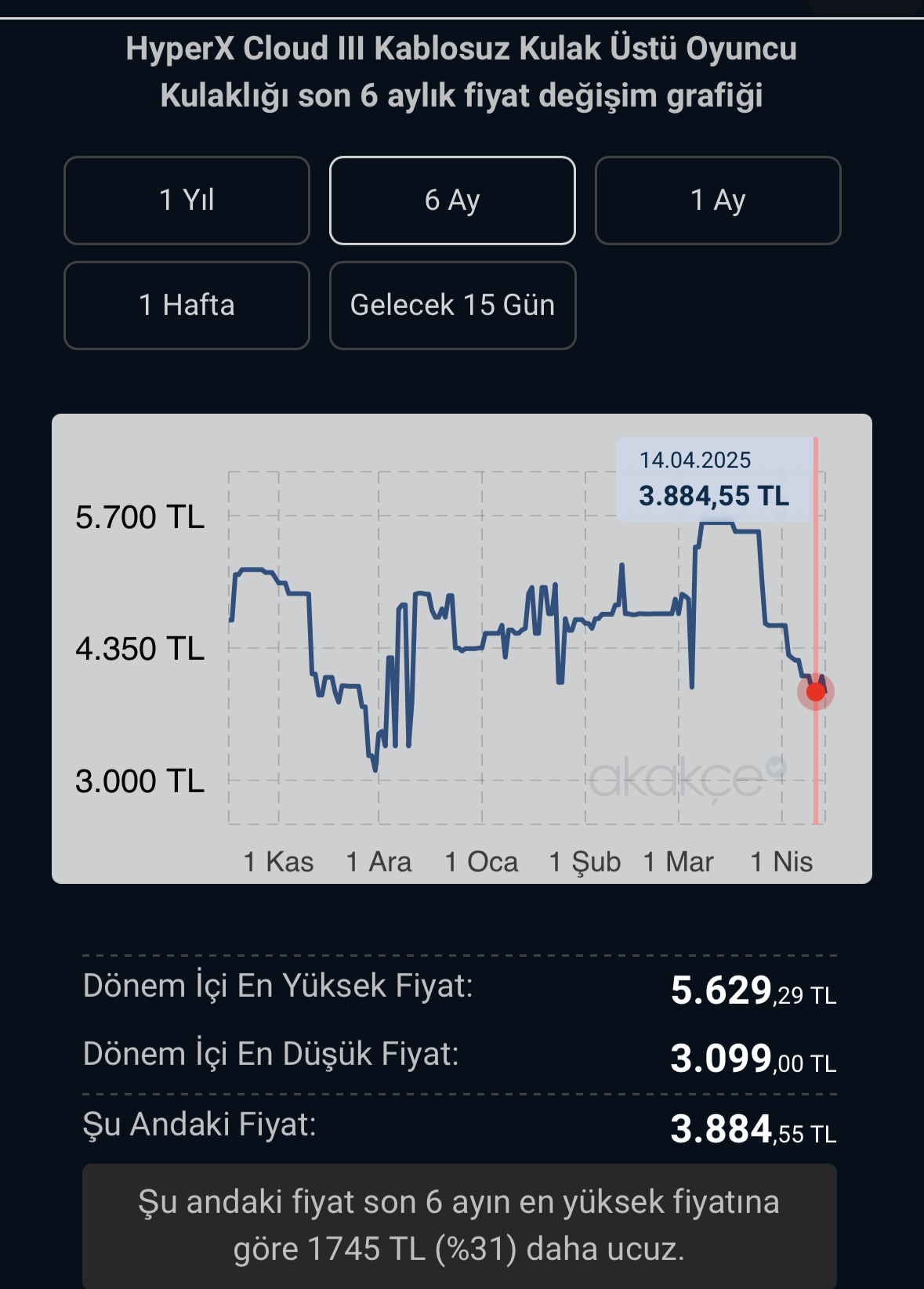Open the Gelecek 15 Gün forecast
Screen dimensions: 924x1289
452,306
